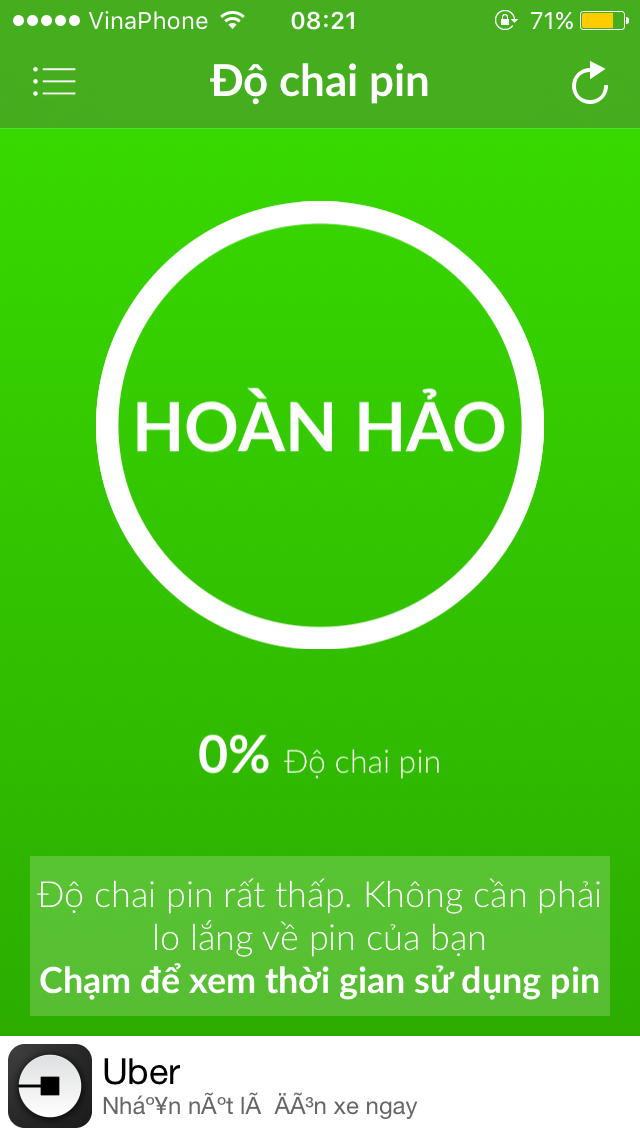Open the menu list icon
Screen dimensions: 640x1136
[x=54, y=82]
